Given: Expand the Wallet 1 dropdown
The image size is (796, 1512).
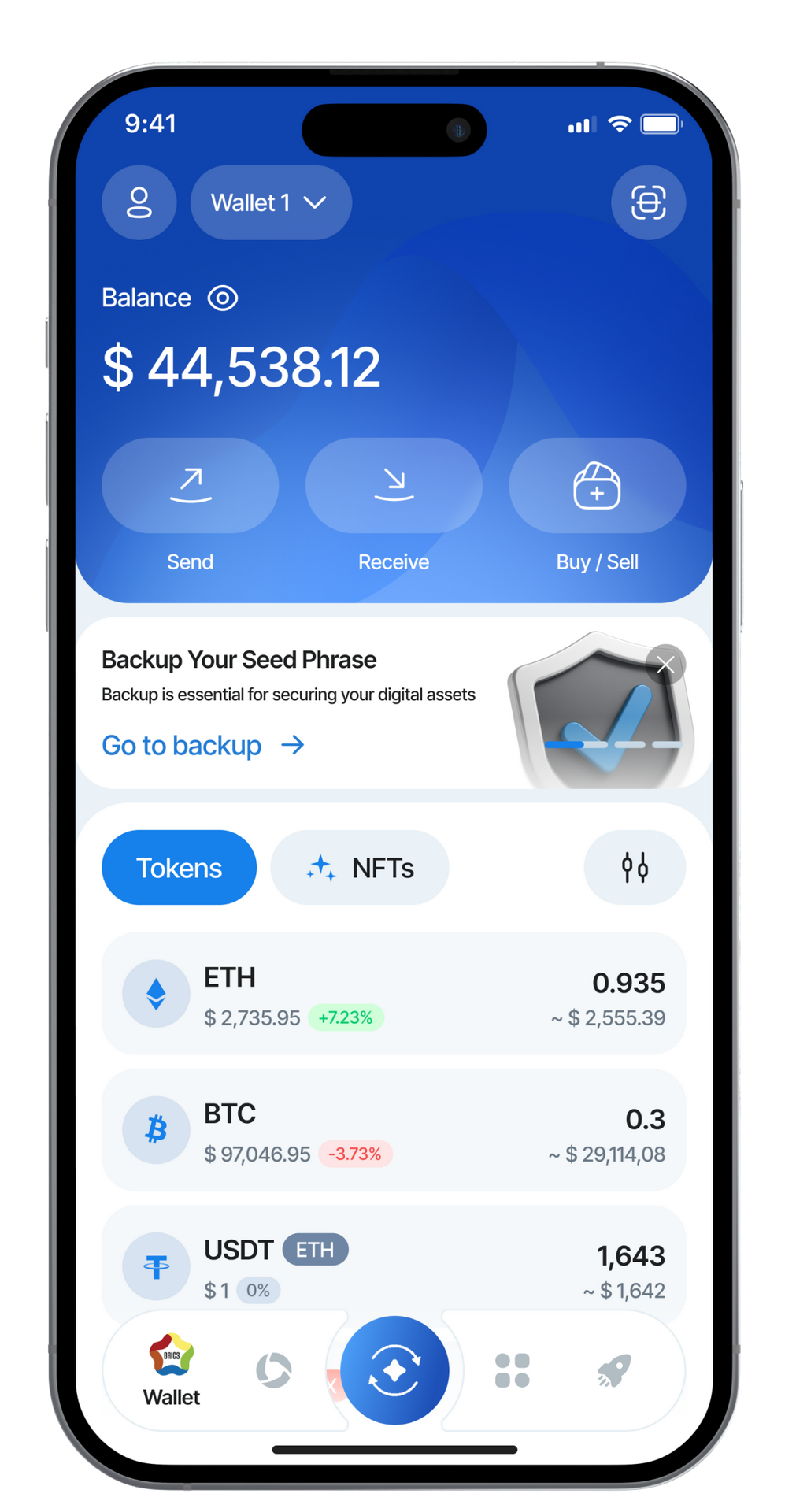Looking at the screenshot, I should point(270,202).
